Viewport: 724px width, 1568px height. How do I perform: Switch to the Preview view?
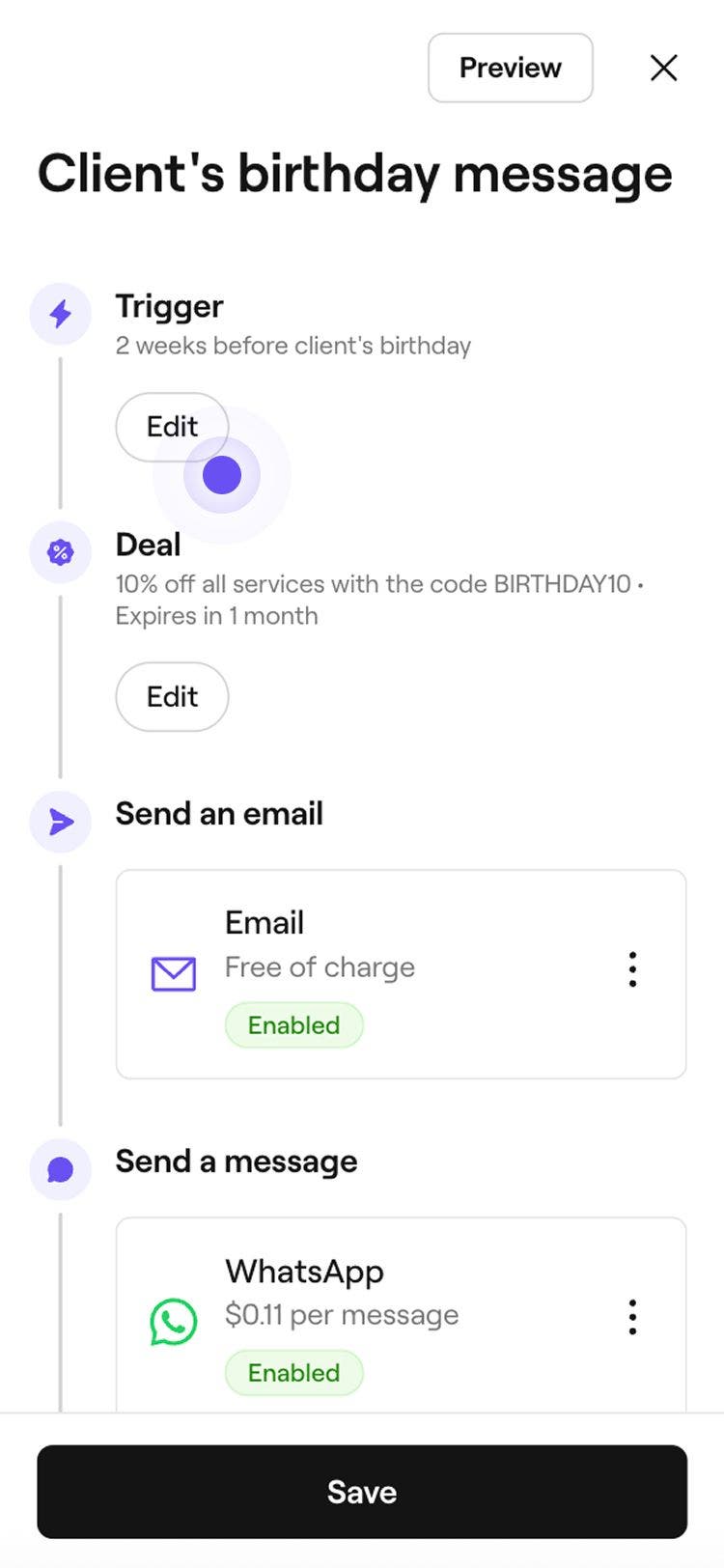coord(510,68)
